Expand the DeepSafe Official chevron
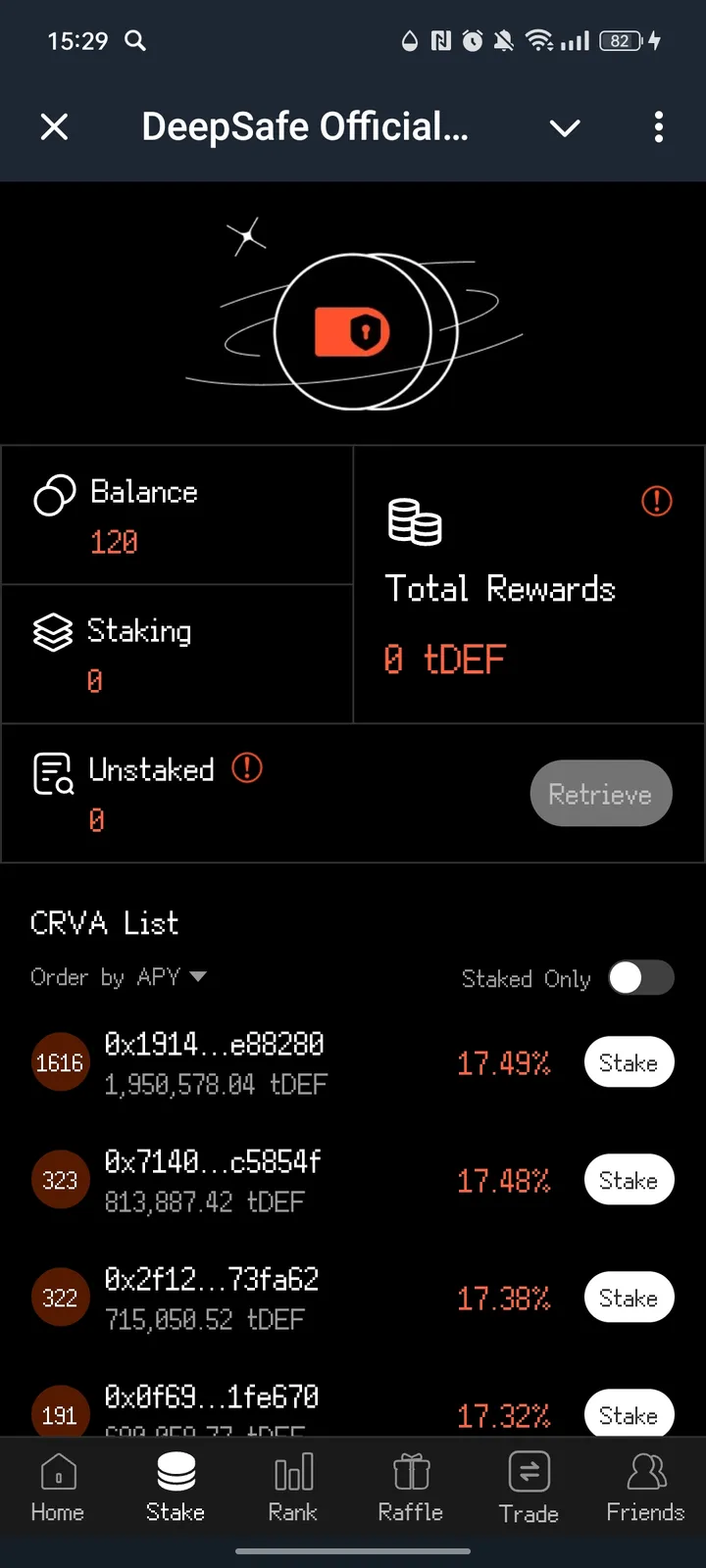Screen dimensions: 706x1568 click(564, 127)
